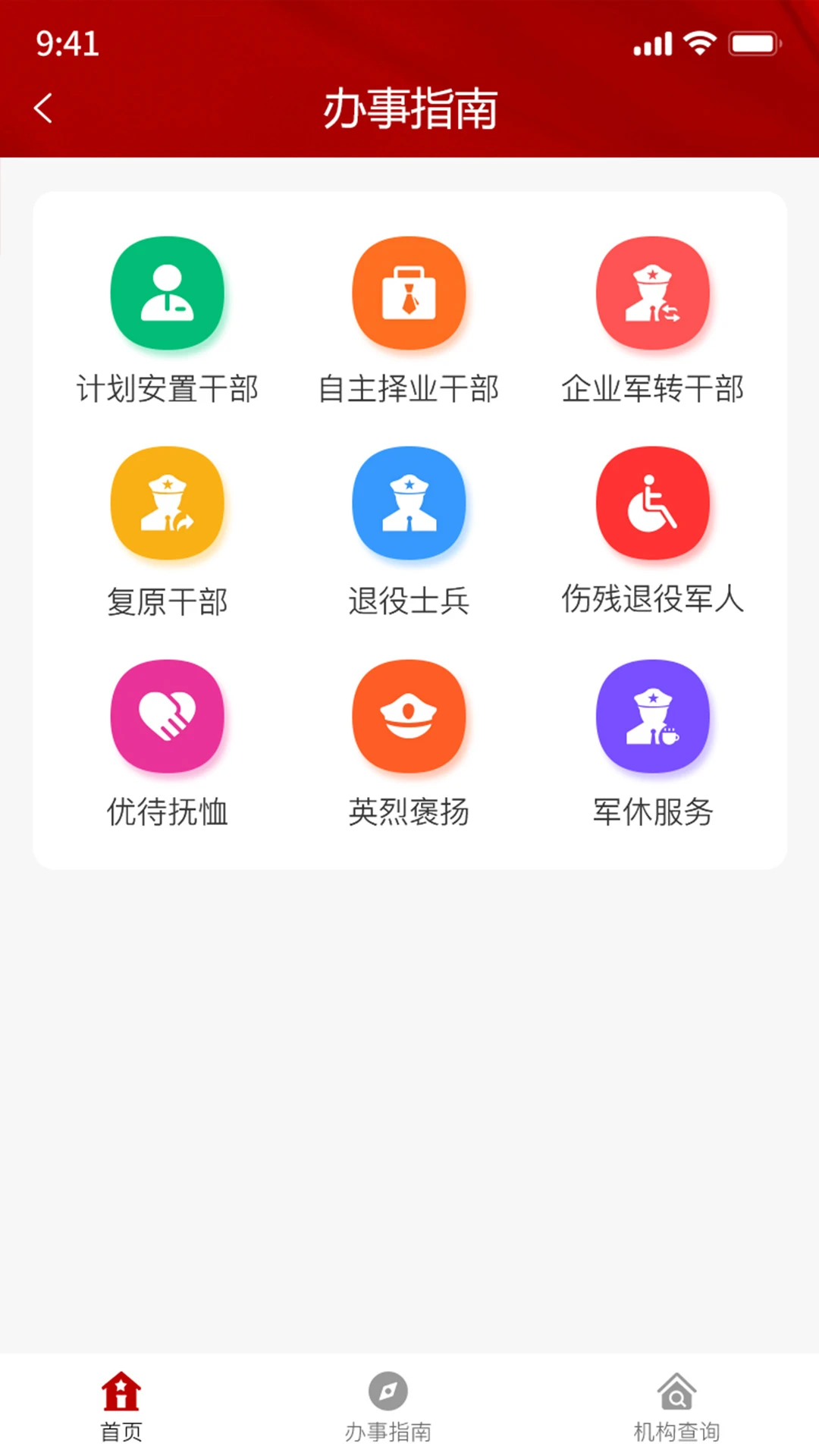Go back using the left arrow

click(x=43, y=108)
